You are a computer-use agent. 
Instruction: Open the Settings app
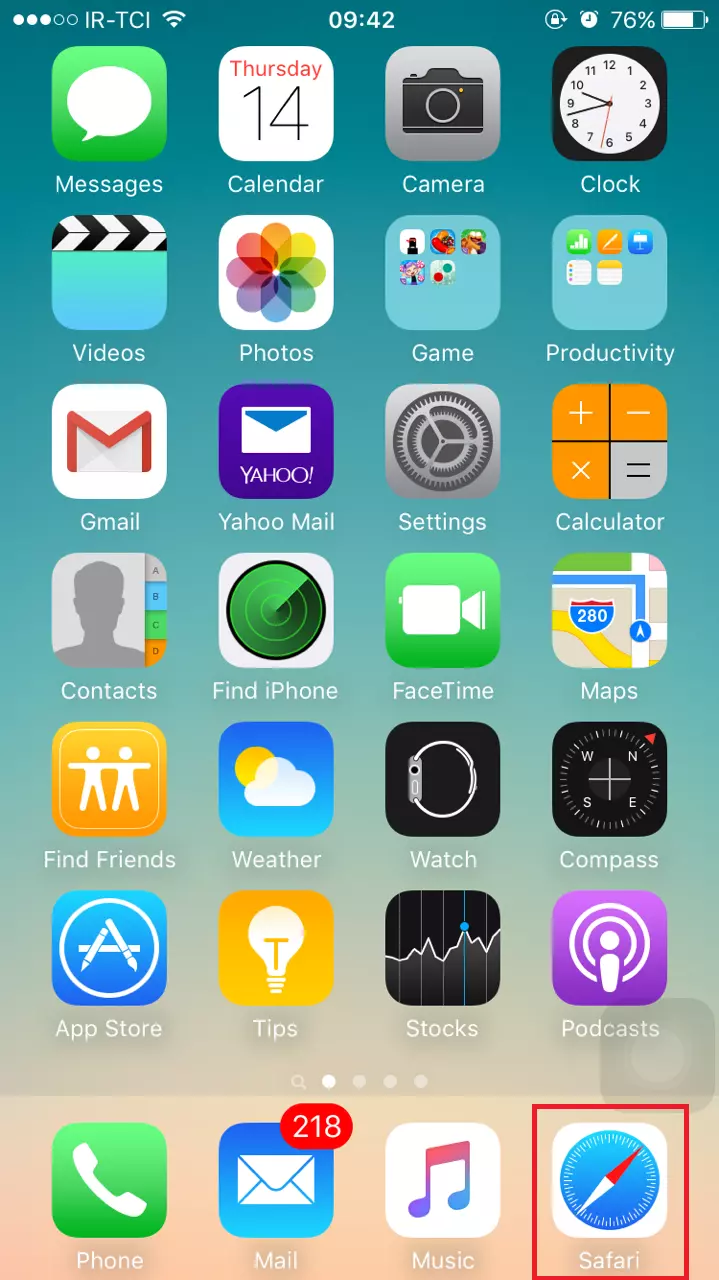[443, 442]
